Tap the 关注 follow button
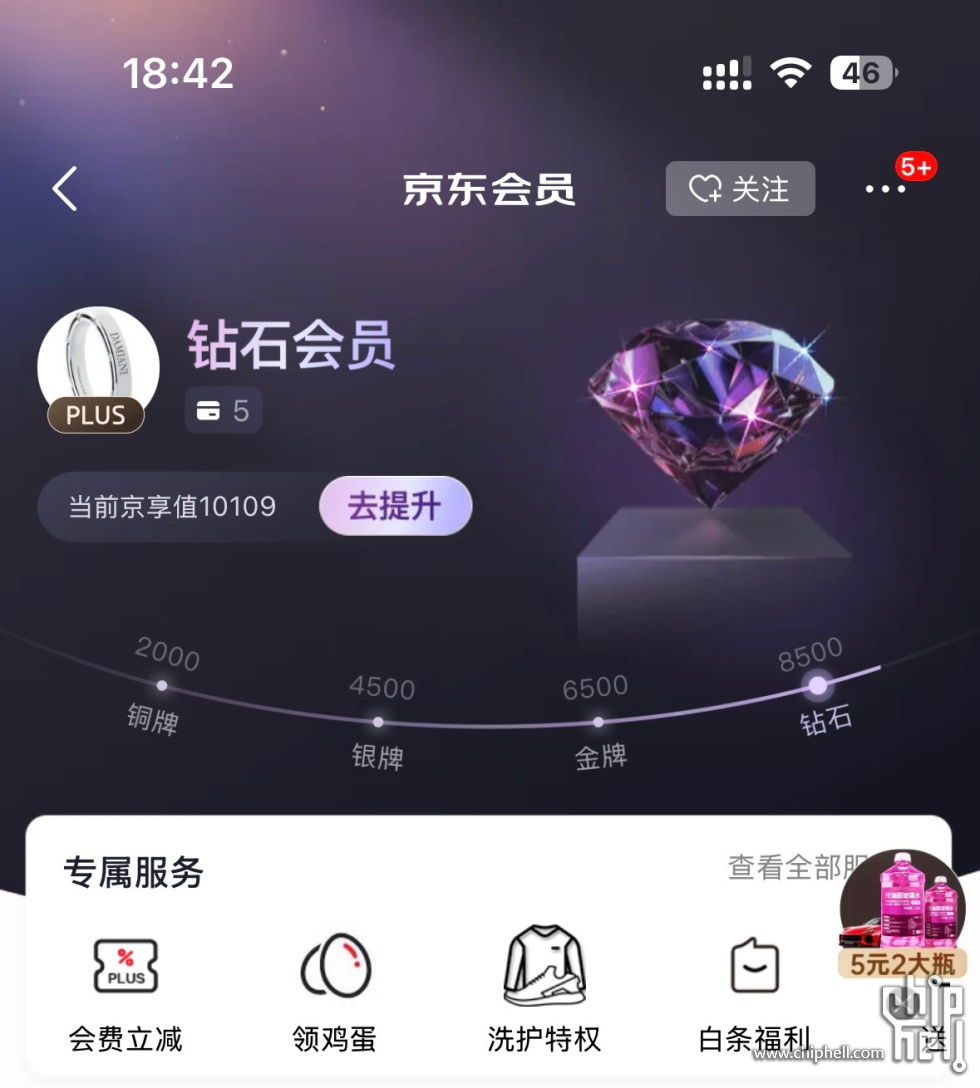 740,189
